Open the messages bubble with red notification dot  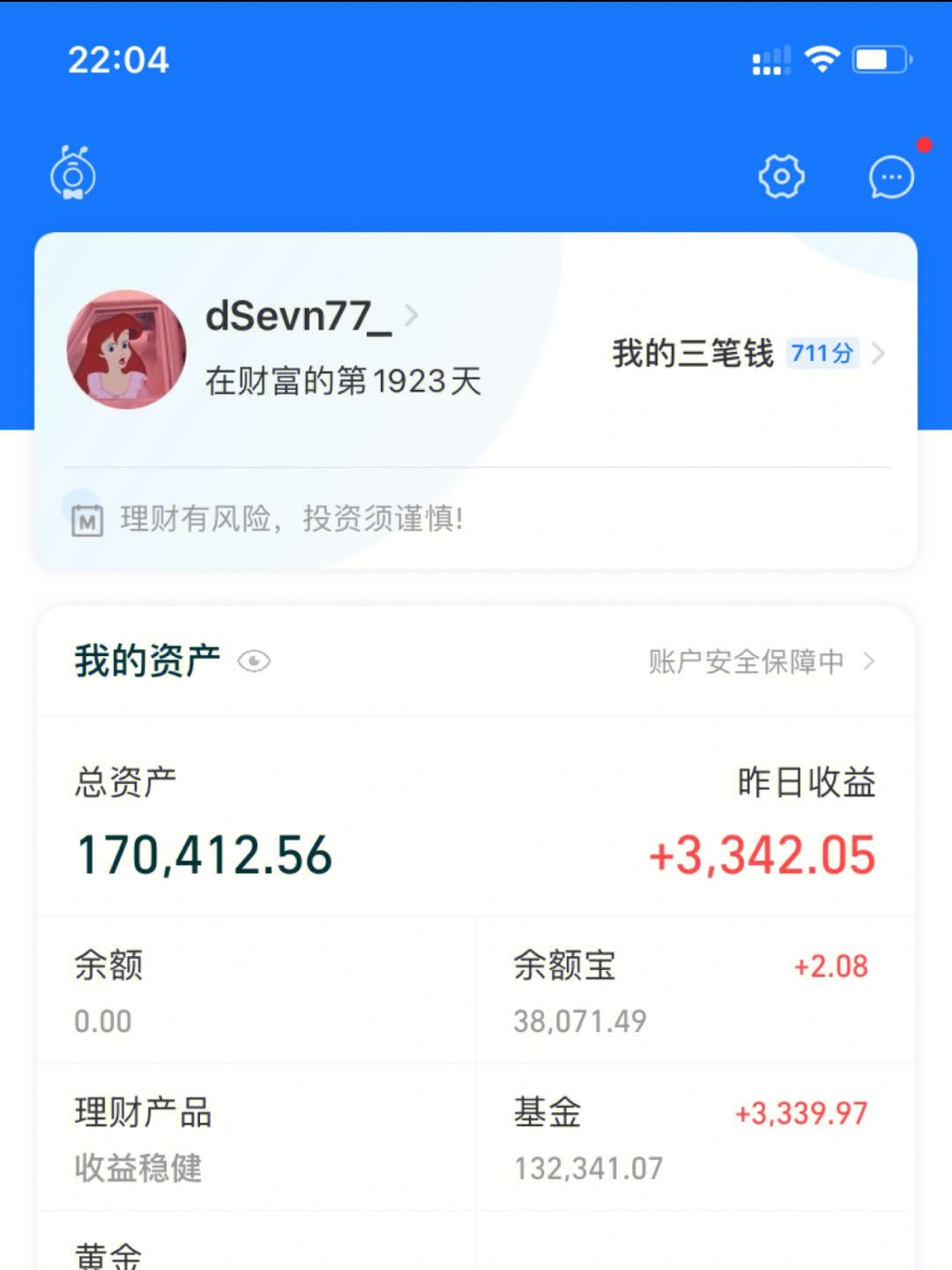pos(890,176)
